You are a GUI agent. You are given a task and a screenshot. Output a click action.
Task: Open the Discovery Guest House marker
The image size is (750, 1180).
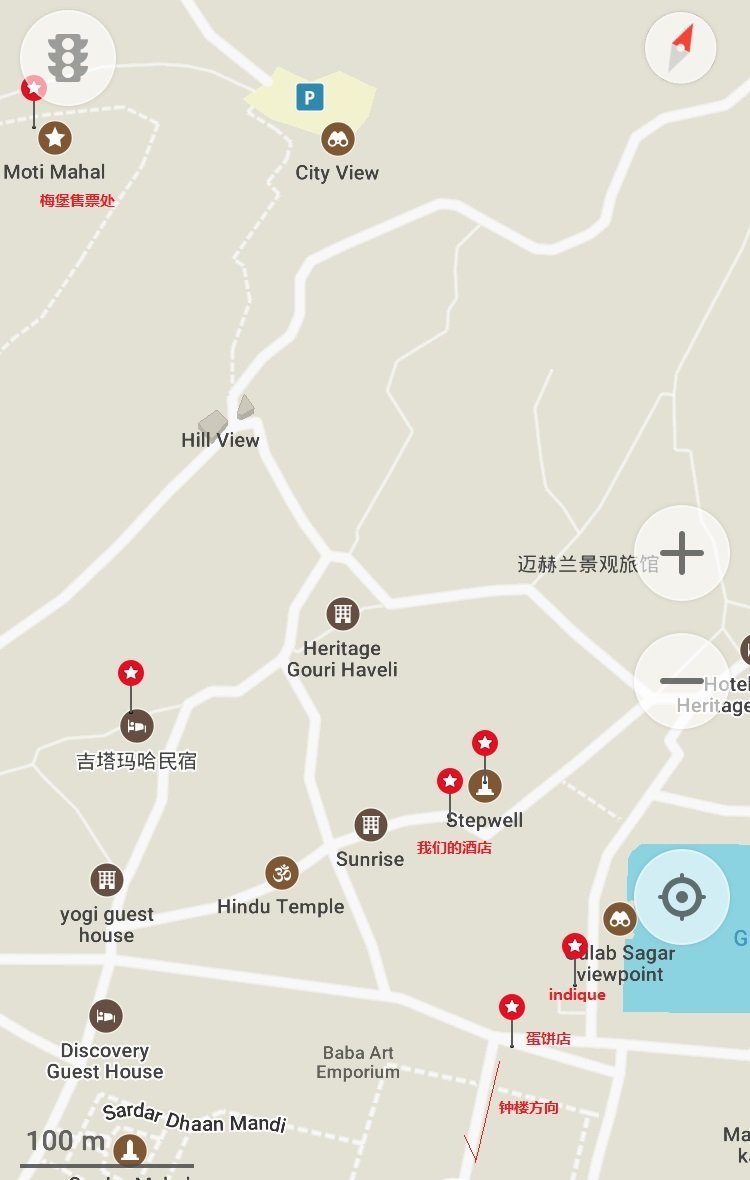(x=106, y=1017)
